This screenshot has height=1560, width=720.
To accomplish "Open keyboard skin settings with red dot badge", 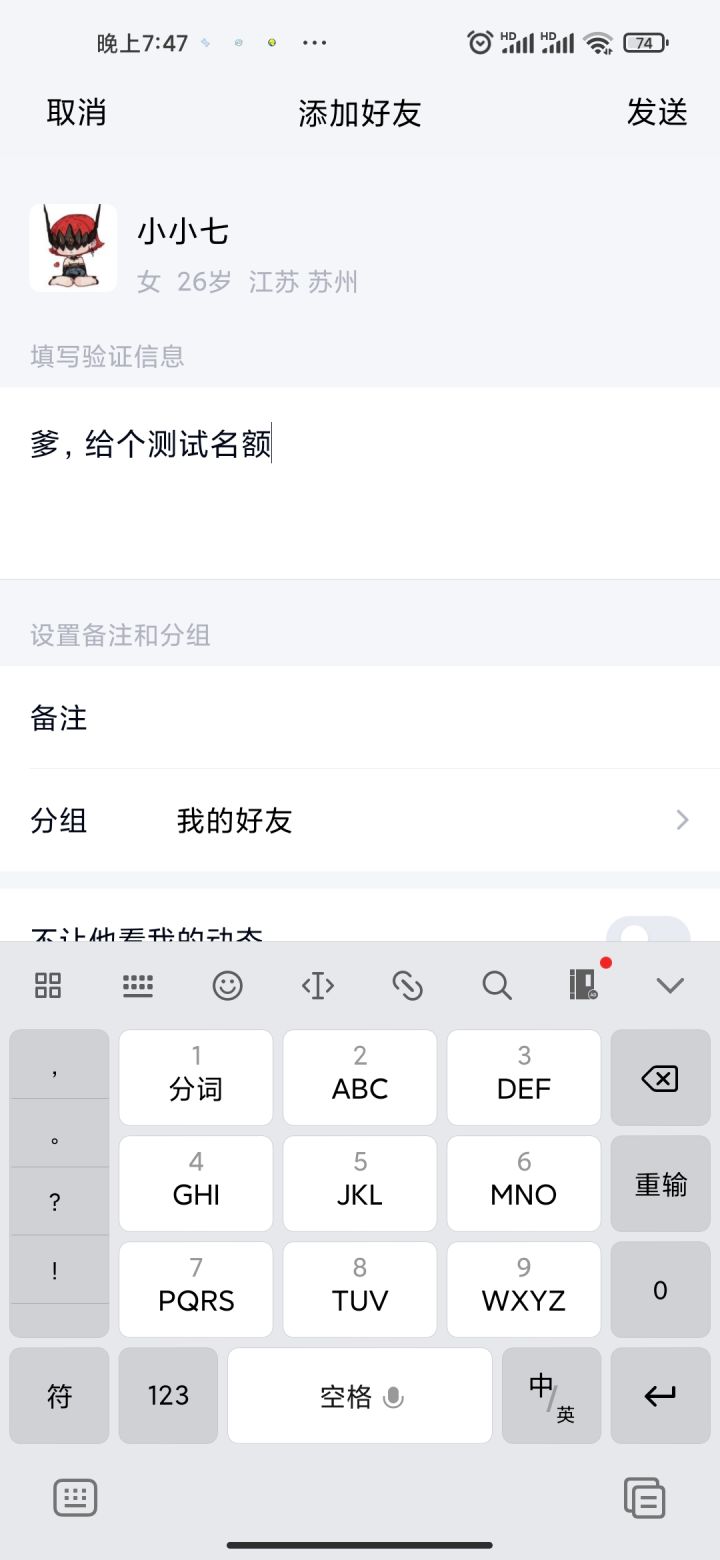I will pyautogui.click(x=585, y=985).
